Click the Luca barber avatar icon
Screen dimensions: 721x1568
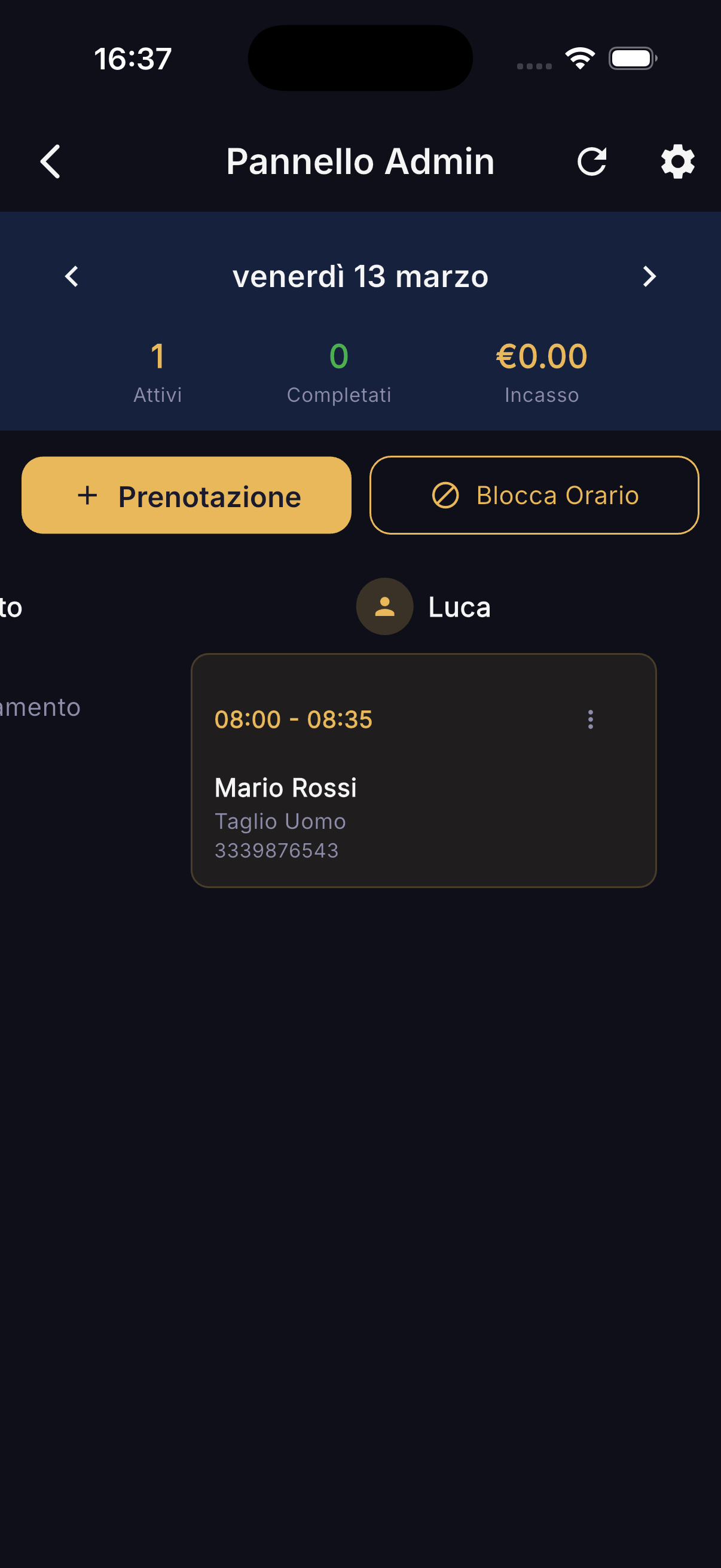click(384, 606)
